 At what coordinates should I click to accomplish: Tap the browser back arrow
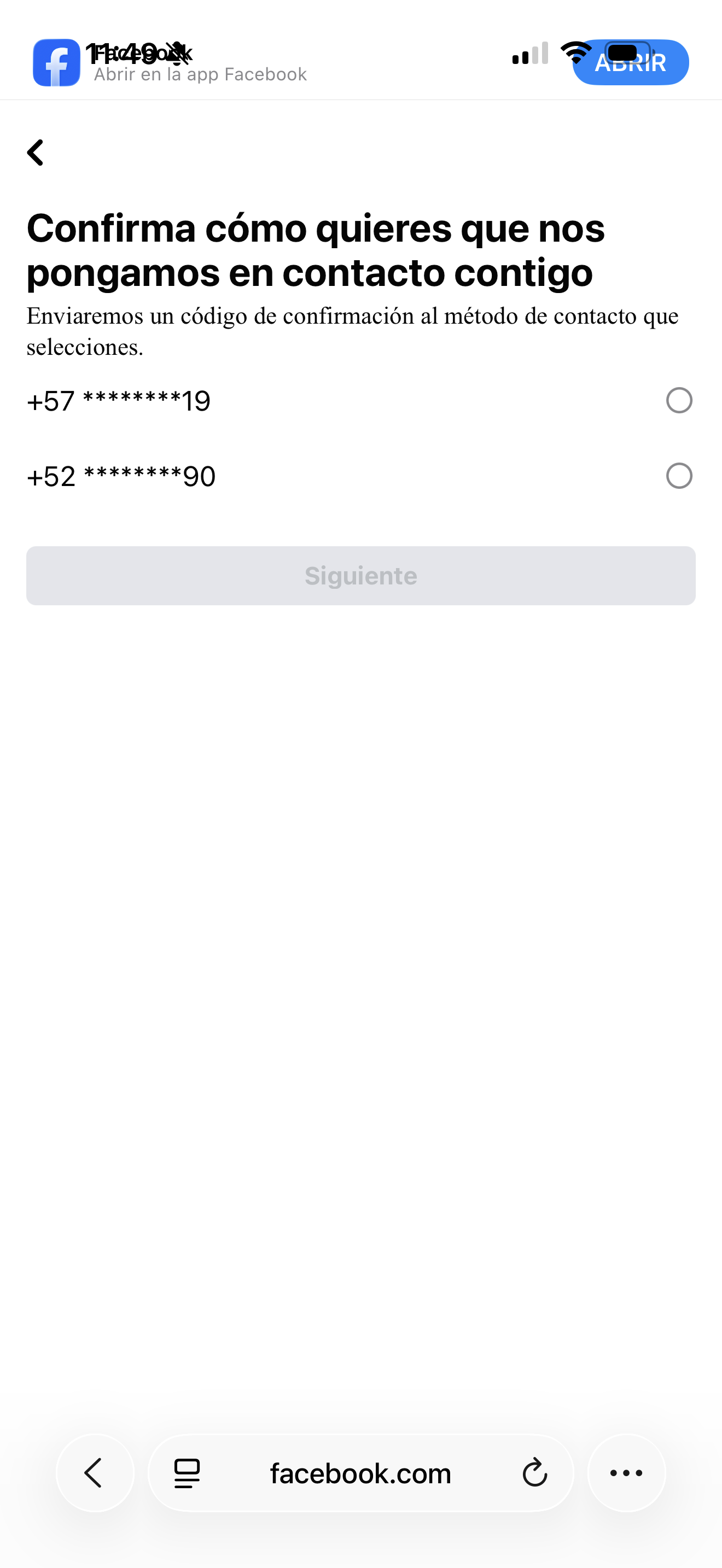click(95, 1473)
